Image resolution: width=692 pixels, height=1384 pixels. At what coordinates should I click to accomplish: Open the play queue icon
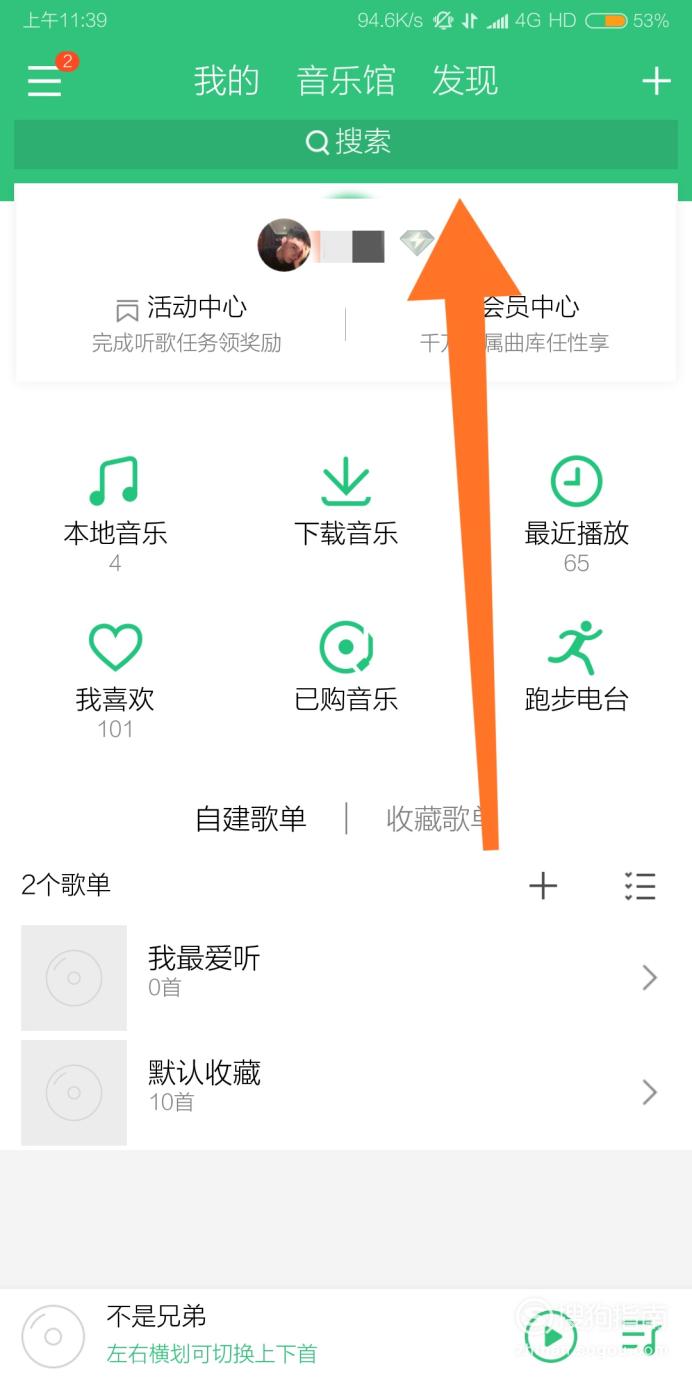point(641,1335)
